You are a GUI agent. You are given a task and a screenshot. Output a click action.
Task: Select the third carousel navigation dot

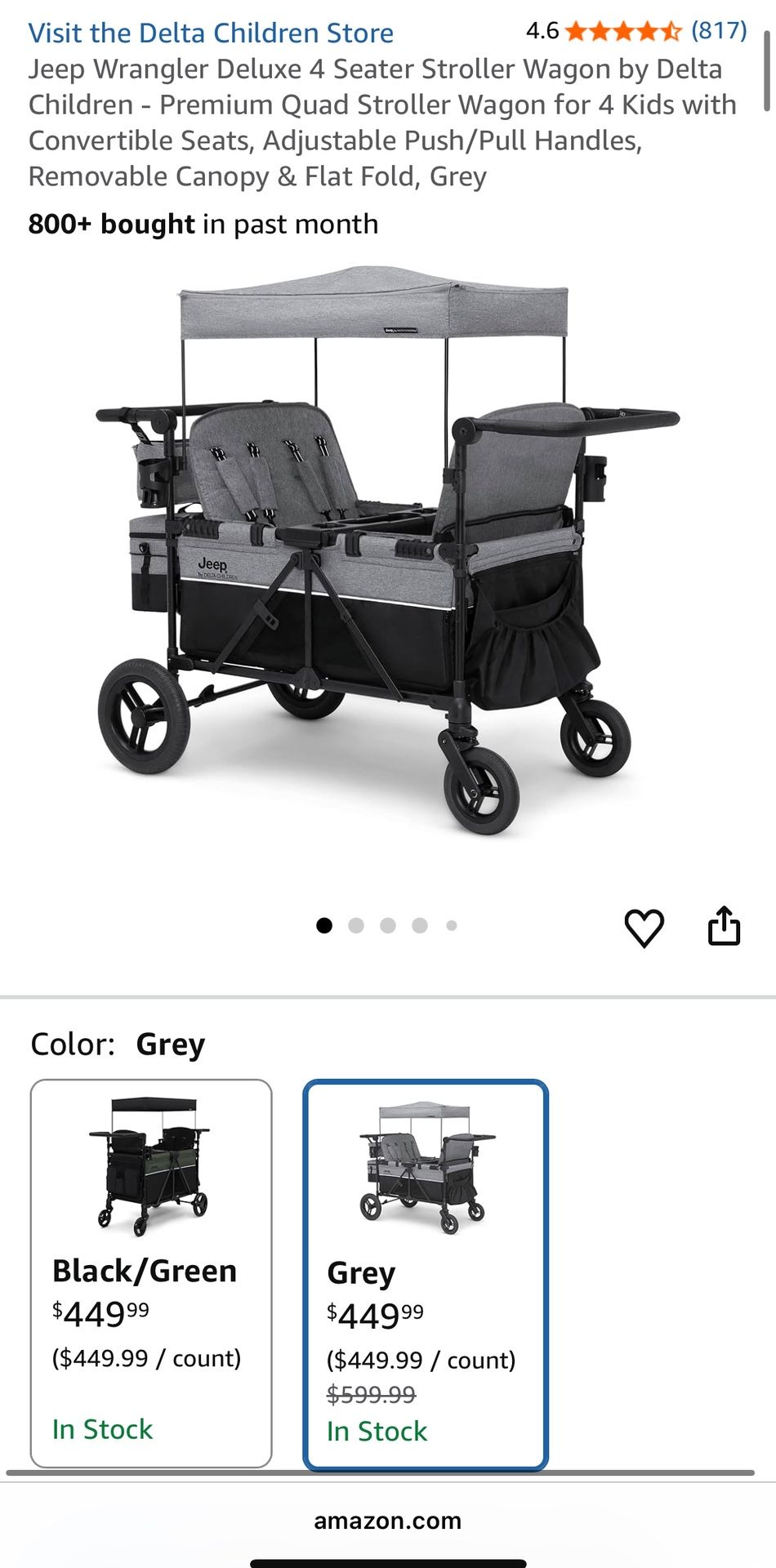tap(388, 924)
